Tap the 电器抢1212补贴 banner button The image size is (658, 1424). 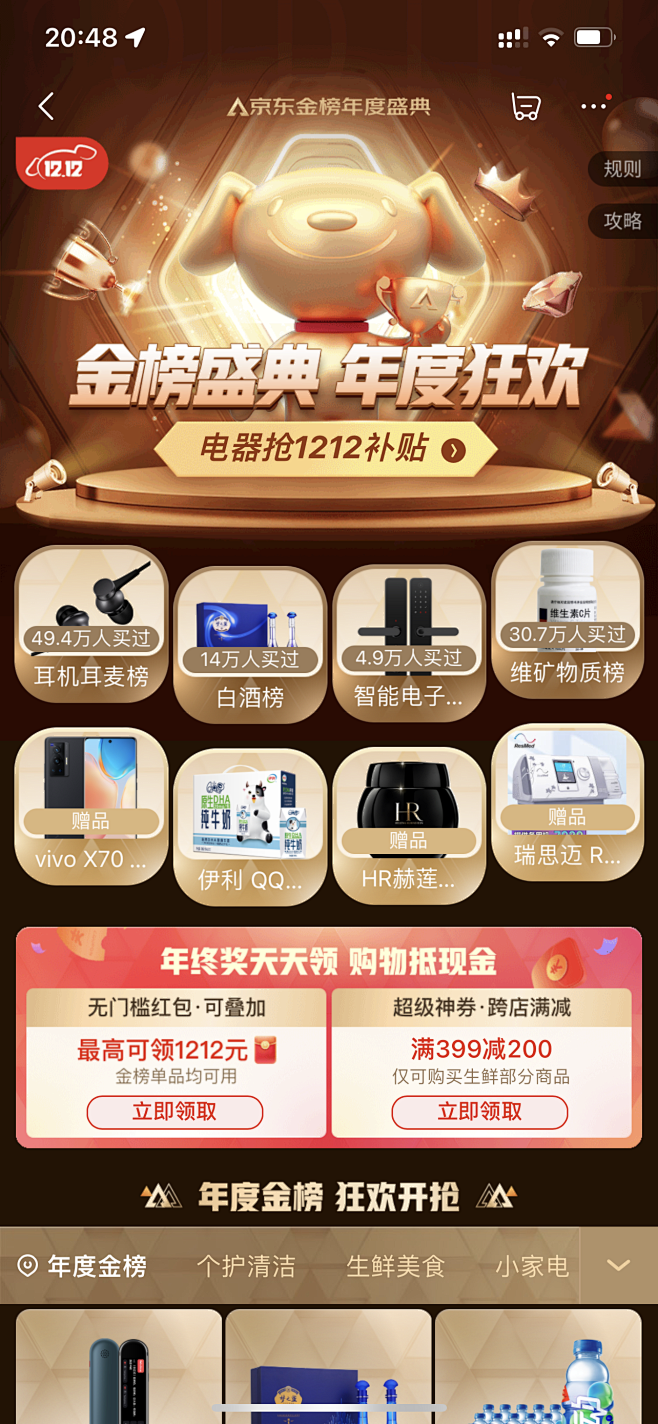point(326,449)
